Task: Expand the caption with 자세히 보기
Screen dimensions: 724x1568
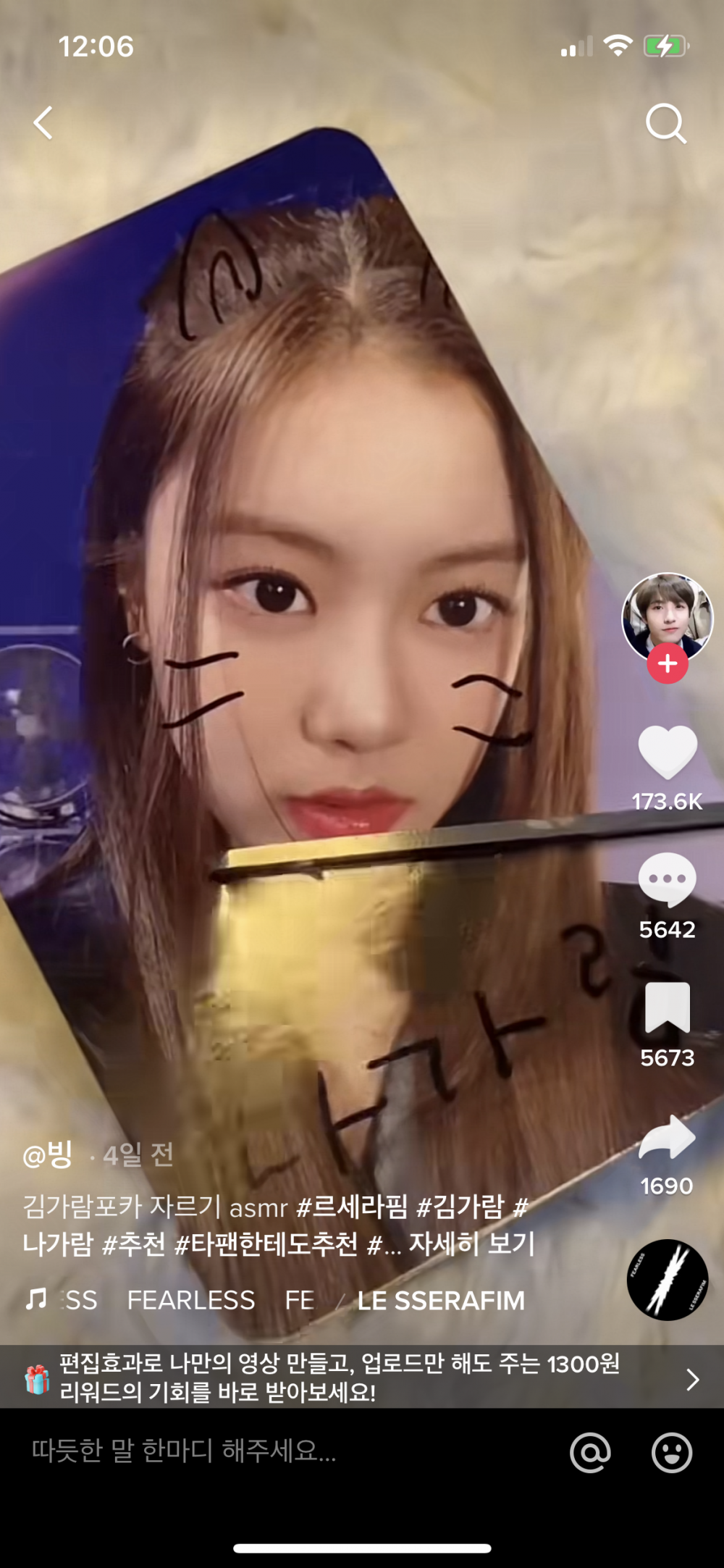Action: coord(471,1244)
